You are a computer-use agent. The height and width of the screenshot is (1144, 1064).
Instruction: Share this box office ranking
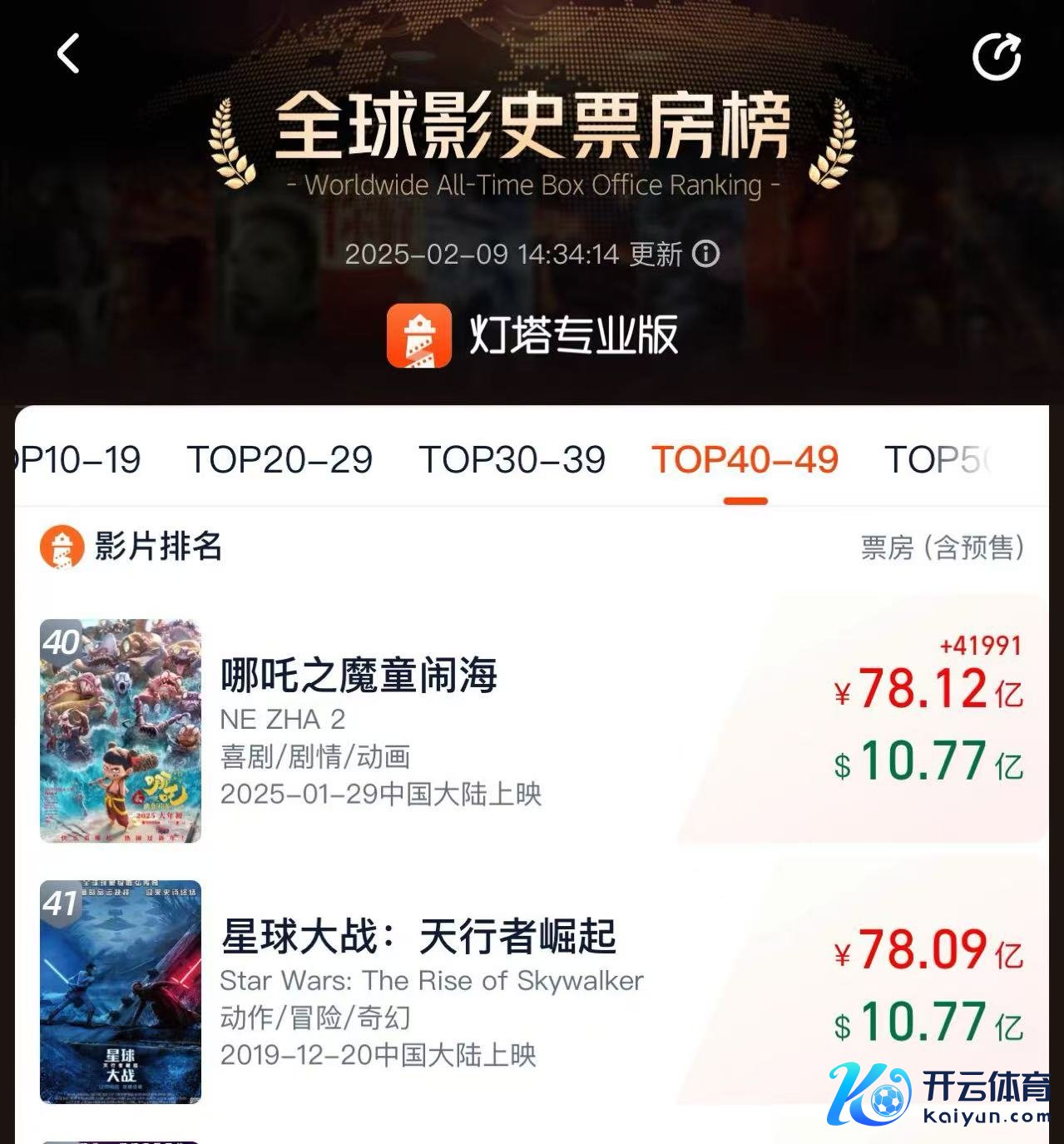996,57
